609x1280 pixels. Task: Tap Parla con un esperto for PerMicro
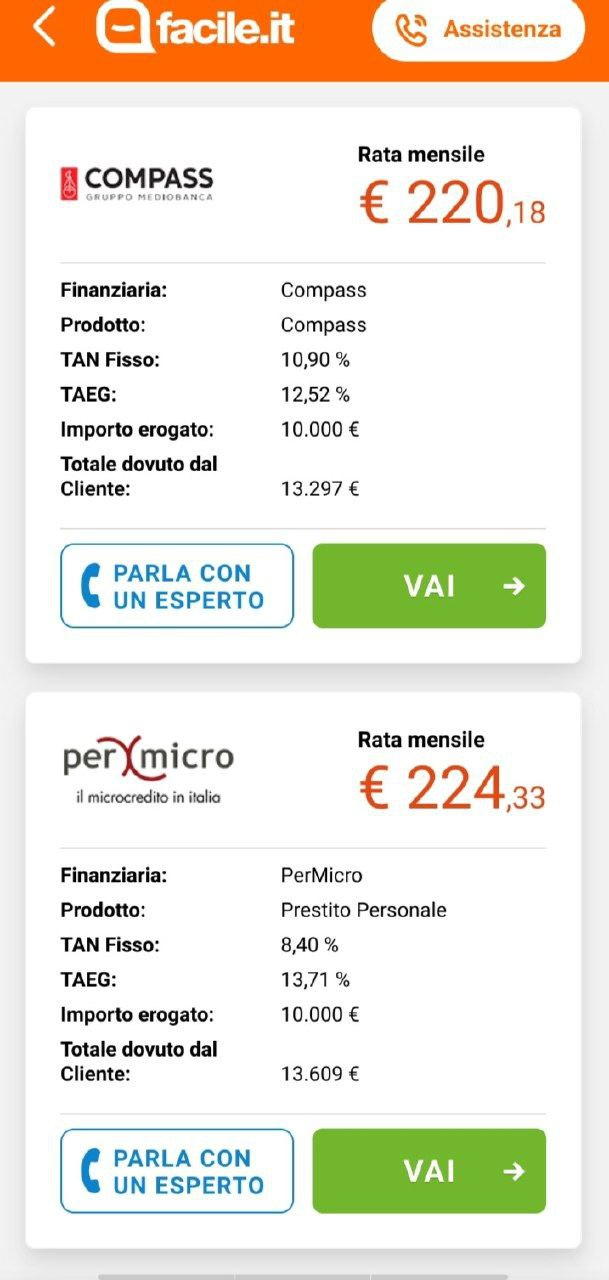[177, 1171]
